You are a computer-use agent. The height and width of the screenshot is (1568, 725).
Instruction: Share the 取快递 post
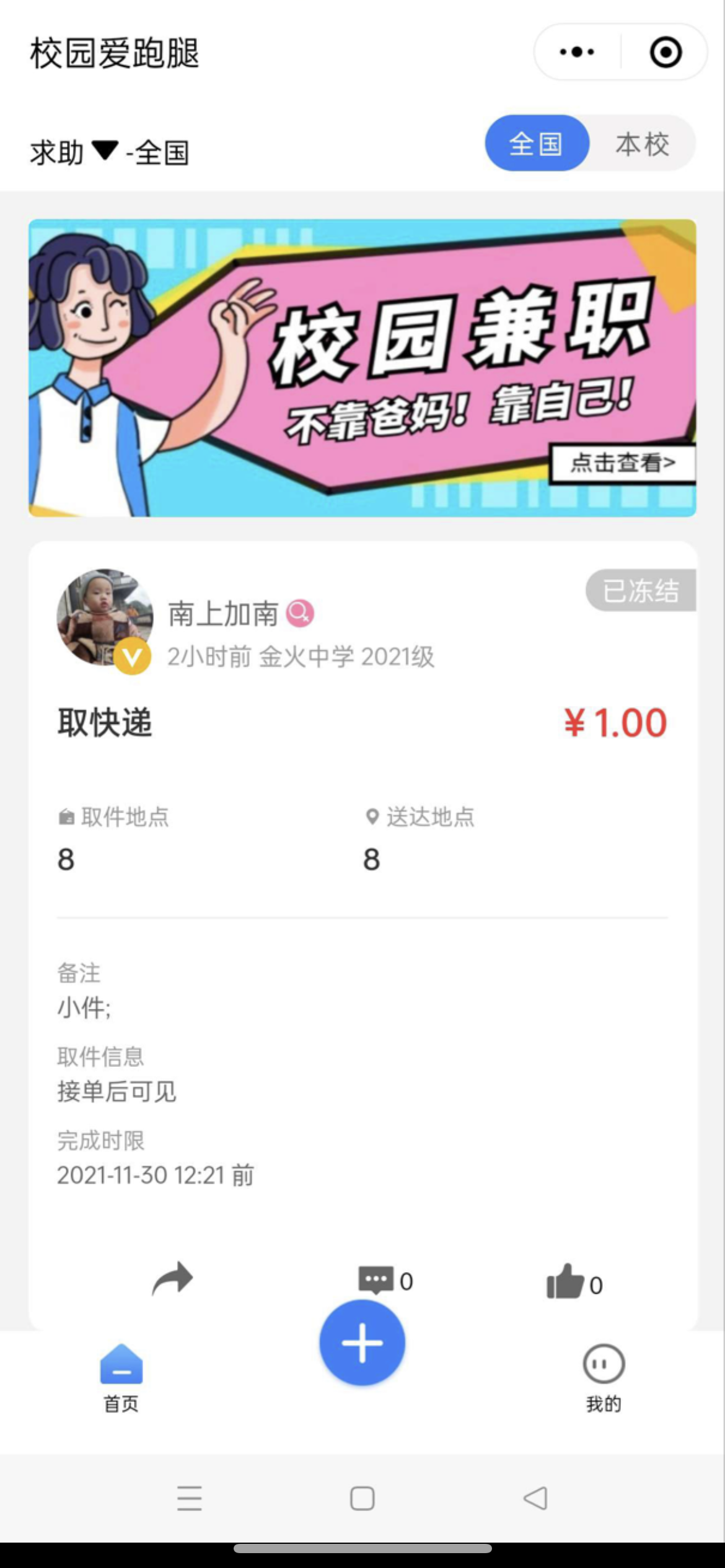click(172, 1278)
